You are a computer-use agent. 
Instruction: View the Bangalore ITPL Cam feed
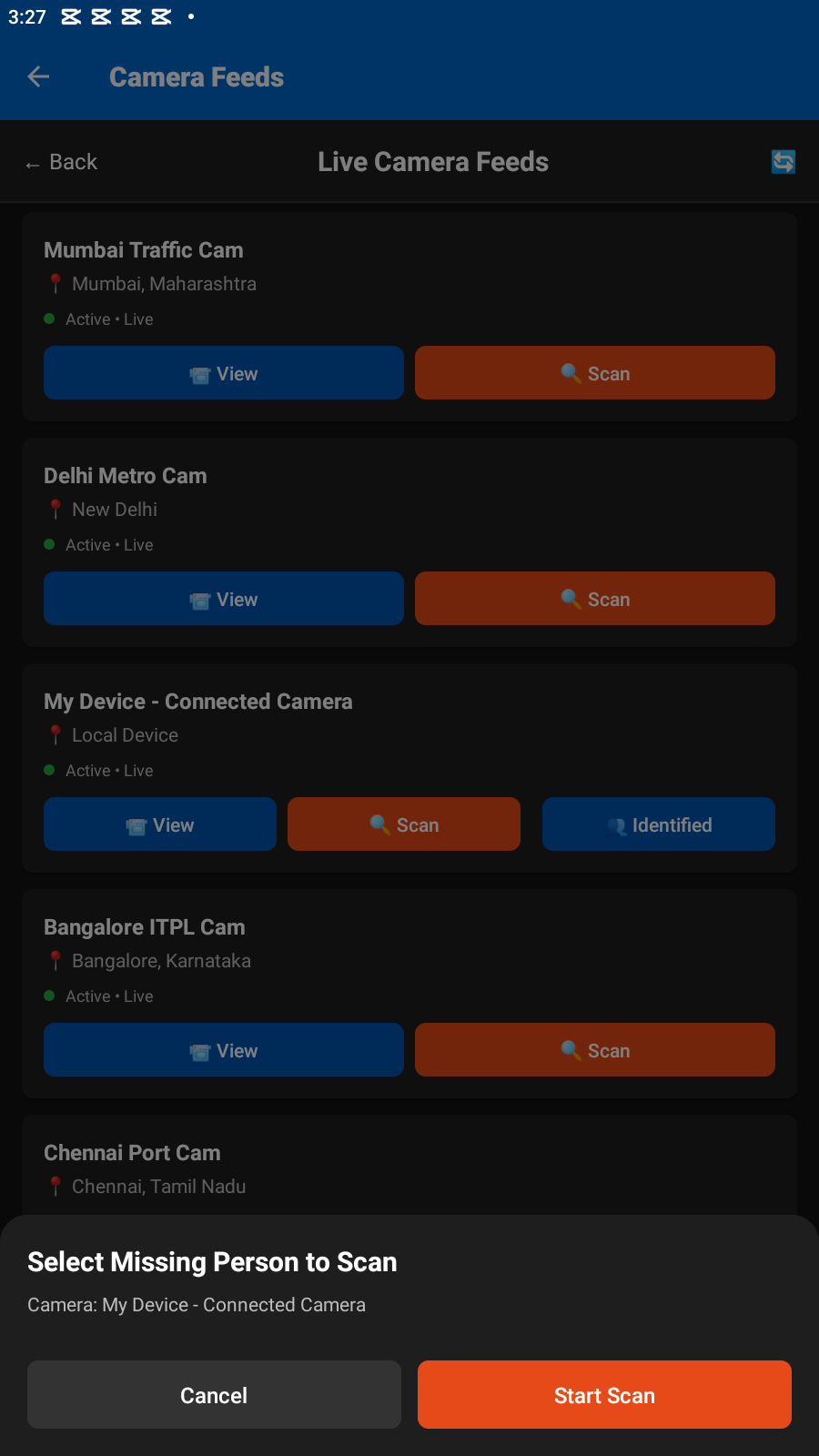(x=224, y=1049)
